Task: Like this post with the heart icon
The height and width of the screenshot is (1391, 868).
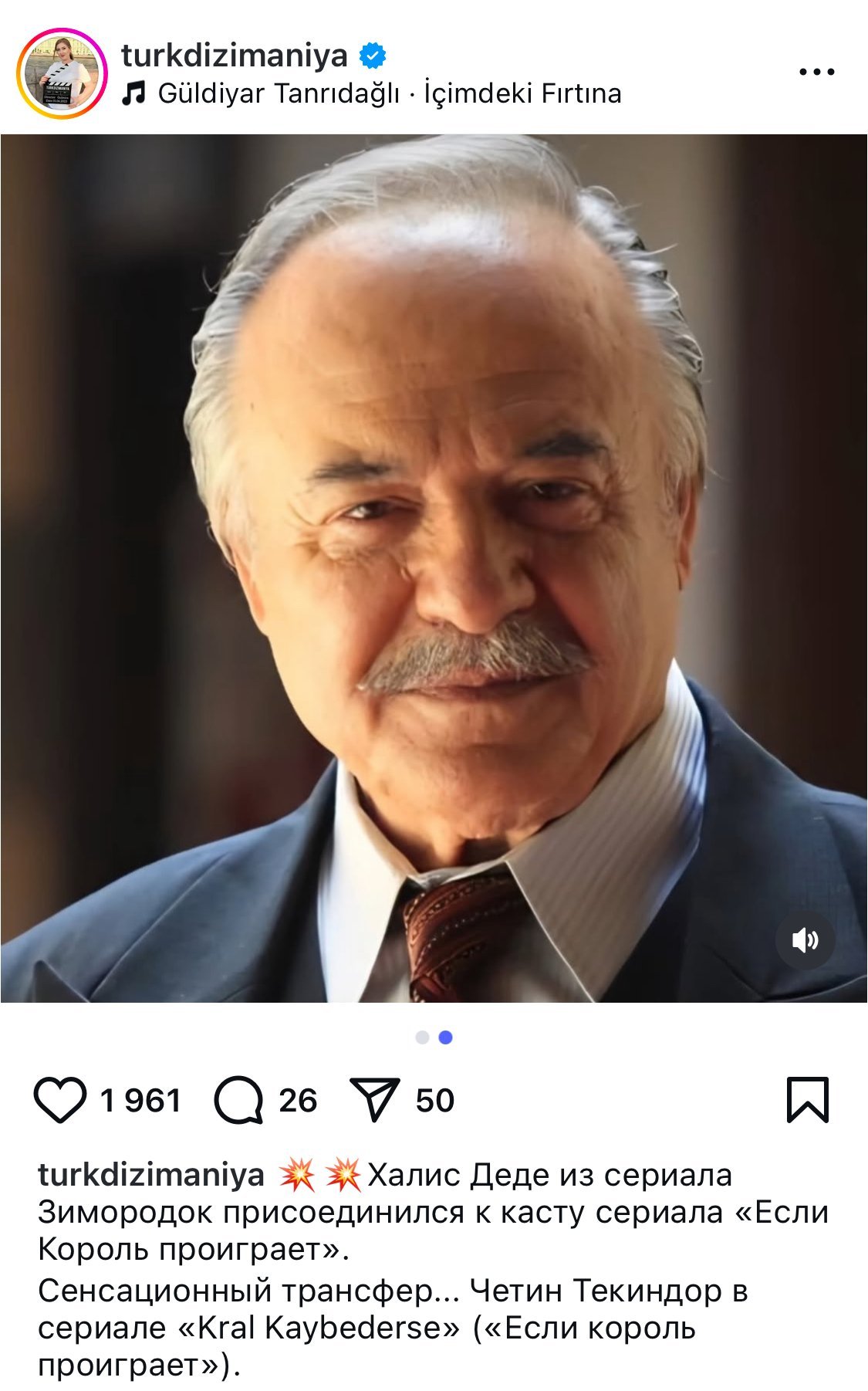Action: tap(60, 1100)
